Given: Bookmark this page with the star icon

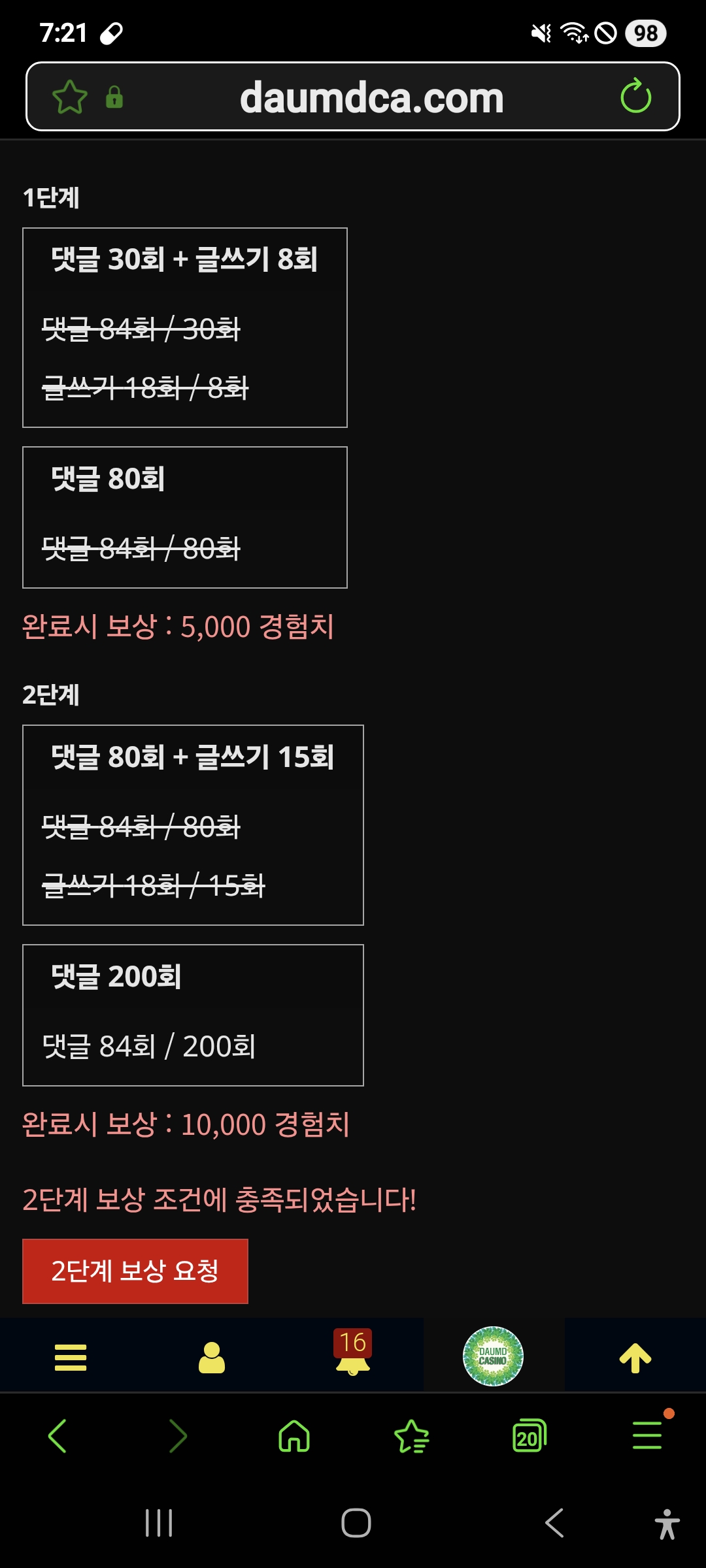Looking at the screenshot, I should pos(70,97).
